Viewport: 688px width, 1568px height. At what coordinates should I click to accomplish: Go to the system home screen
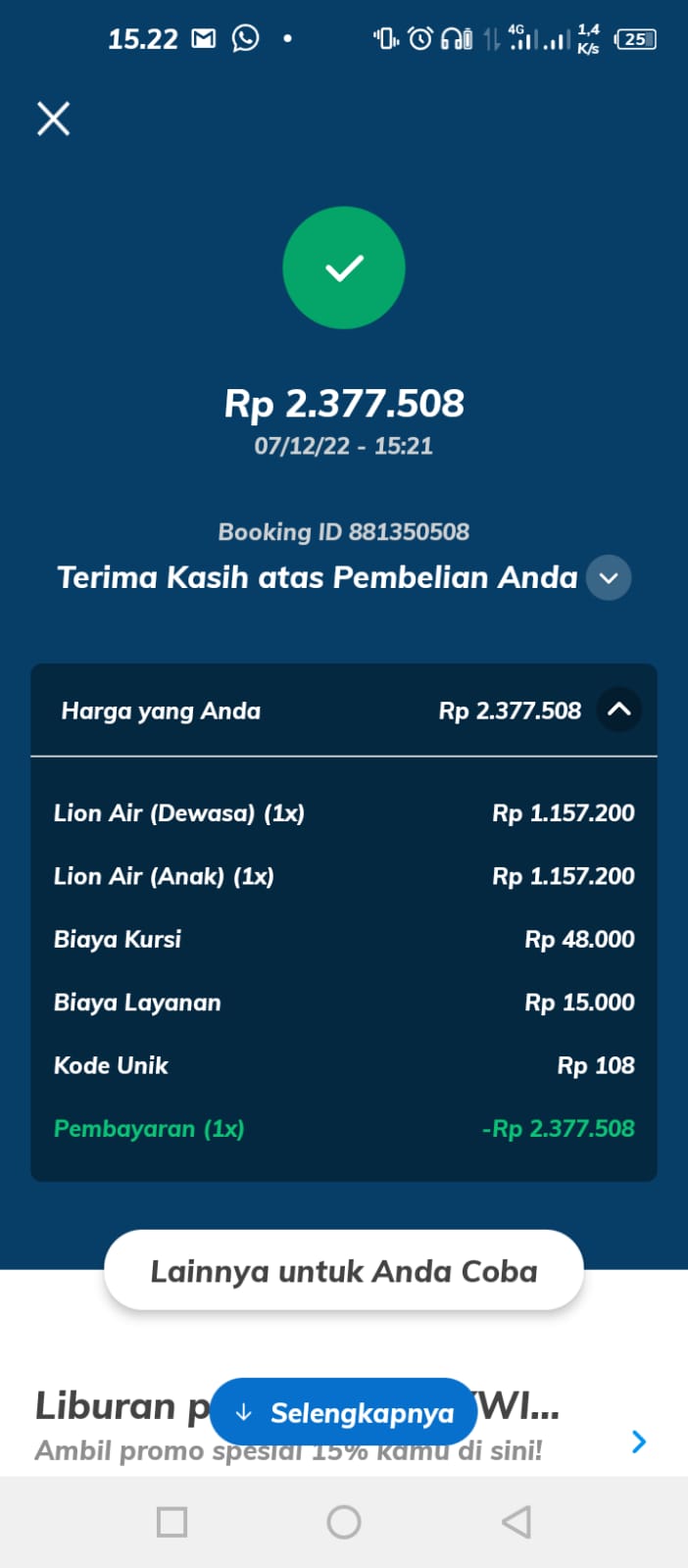[344, 1522]
